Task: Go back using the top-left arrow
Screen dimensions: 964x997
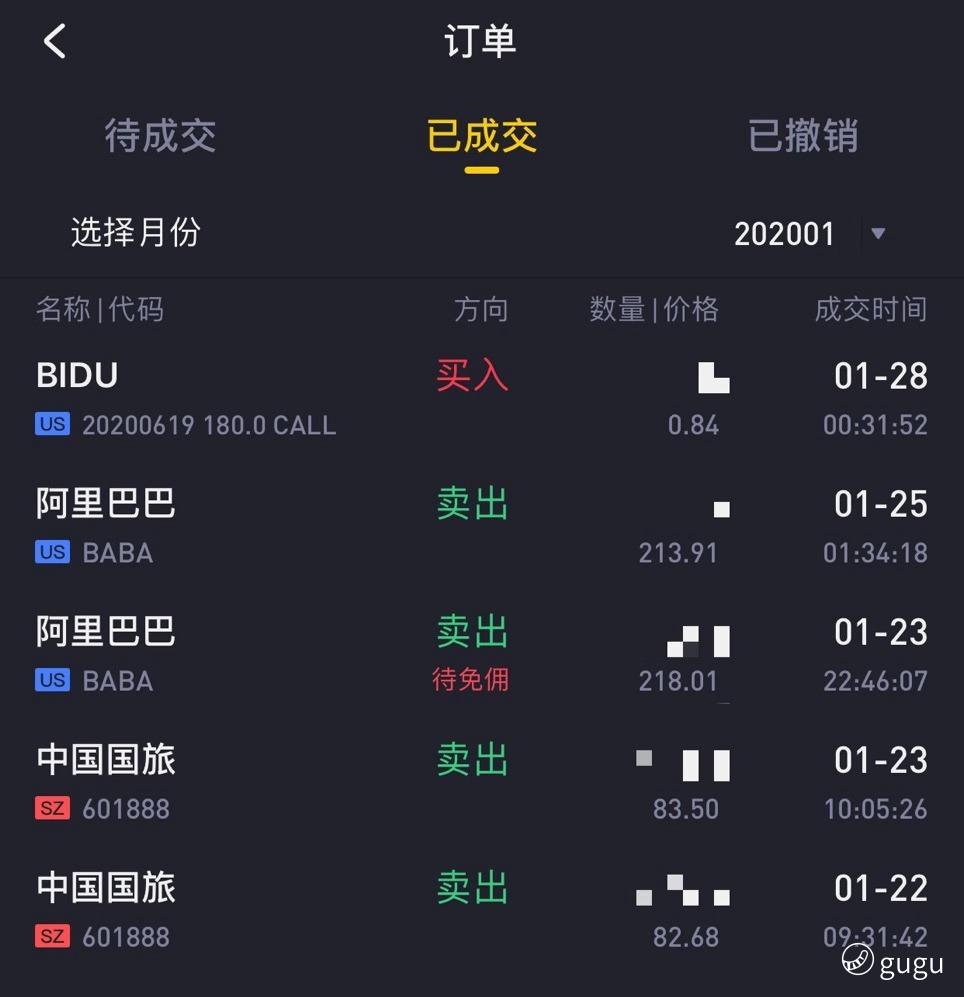Action: point(55,42)
